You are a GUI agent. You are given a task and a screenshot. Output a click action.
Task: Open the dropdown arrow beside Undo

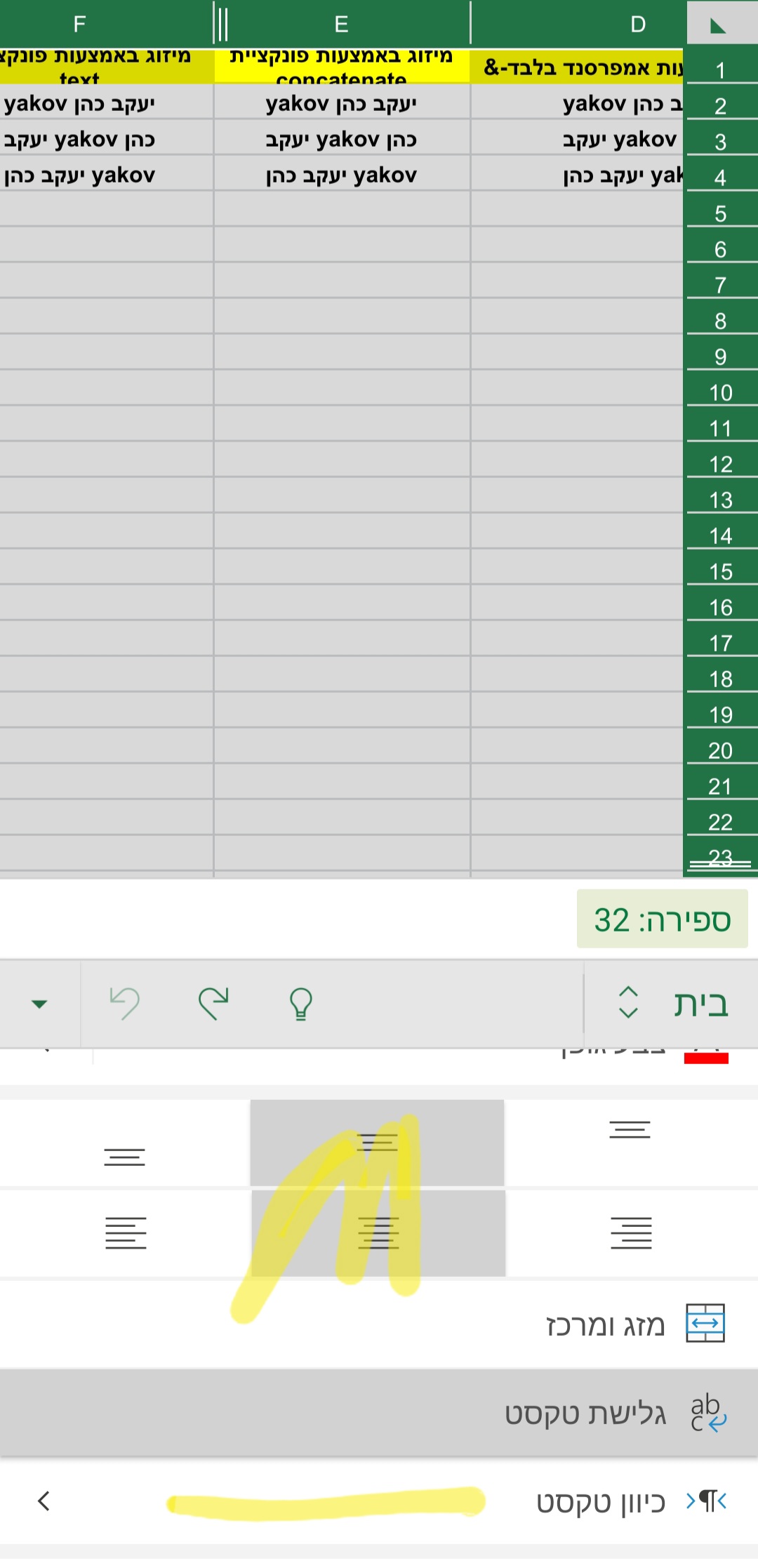(x=40, y=1004)
